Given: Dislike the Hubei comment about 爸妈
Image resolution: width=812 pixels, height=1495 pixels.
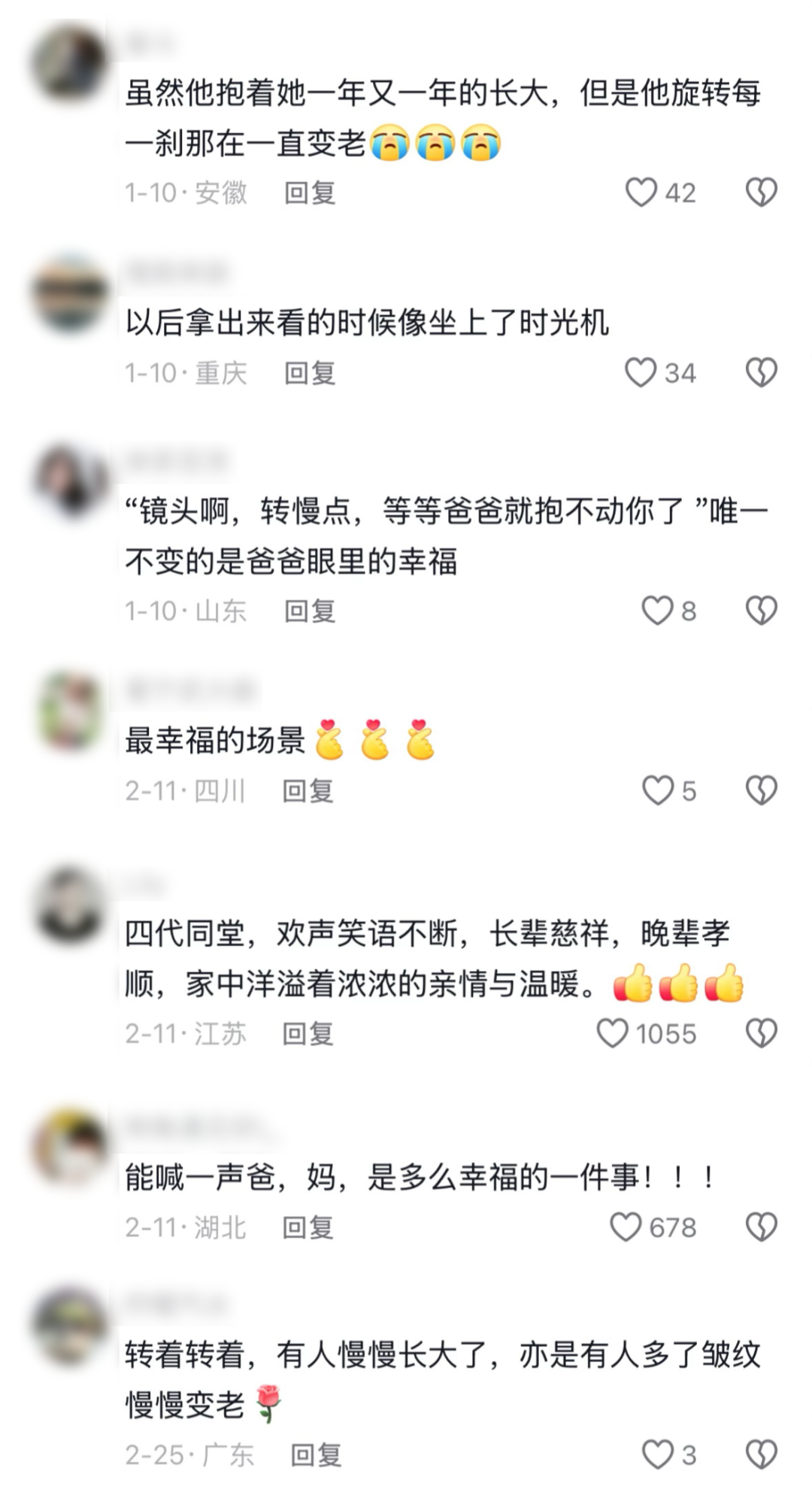Looking at the screenshot, I should tap(761, 1228).
